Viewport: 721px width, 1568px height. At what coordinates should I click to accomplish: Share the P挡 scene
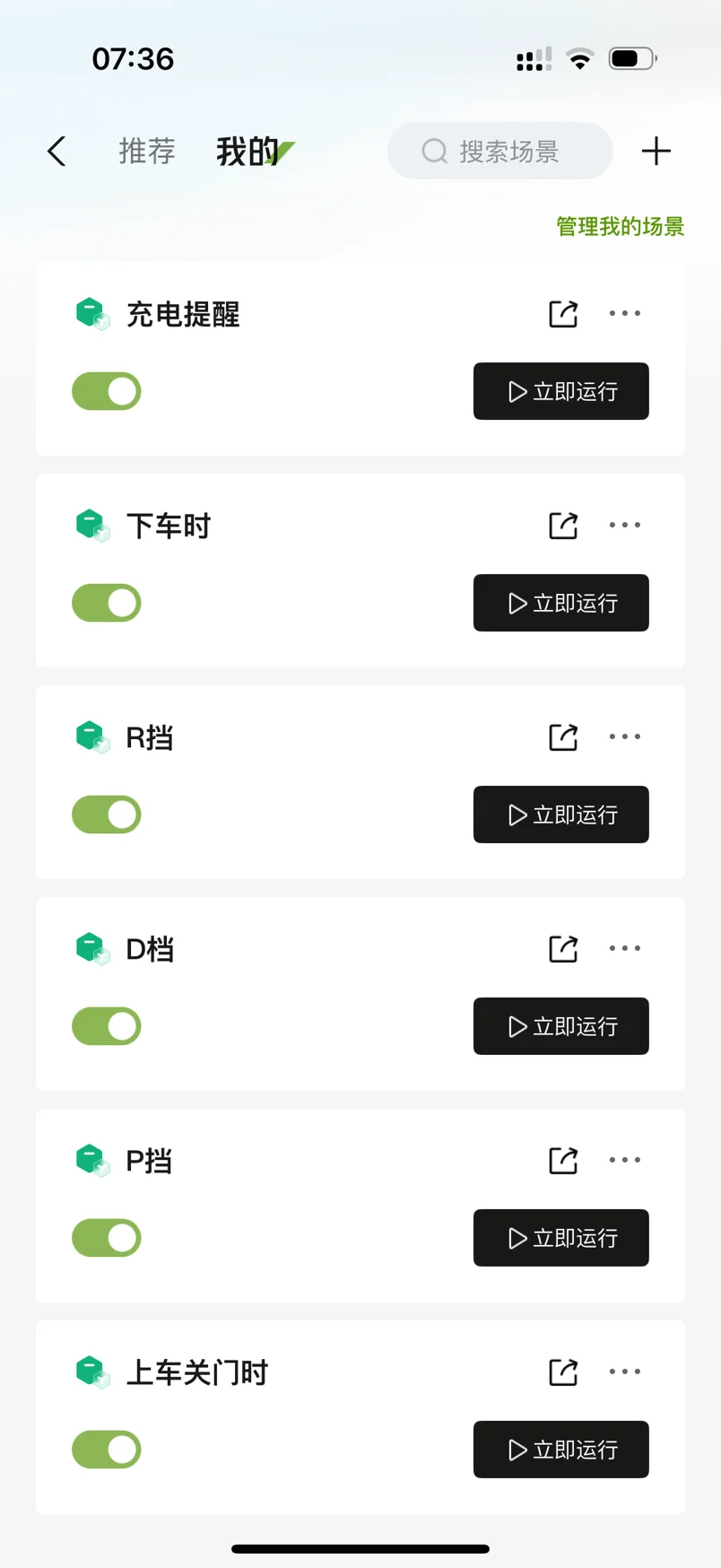563,1161
